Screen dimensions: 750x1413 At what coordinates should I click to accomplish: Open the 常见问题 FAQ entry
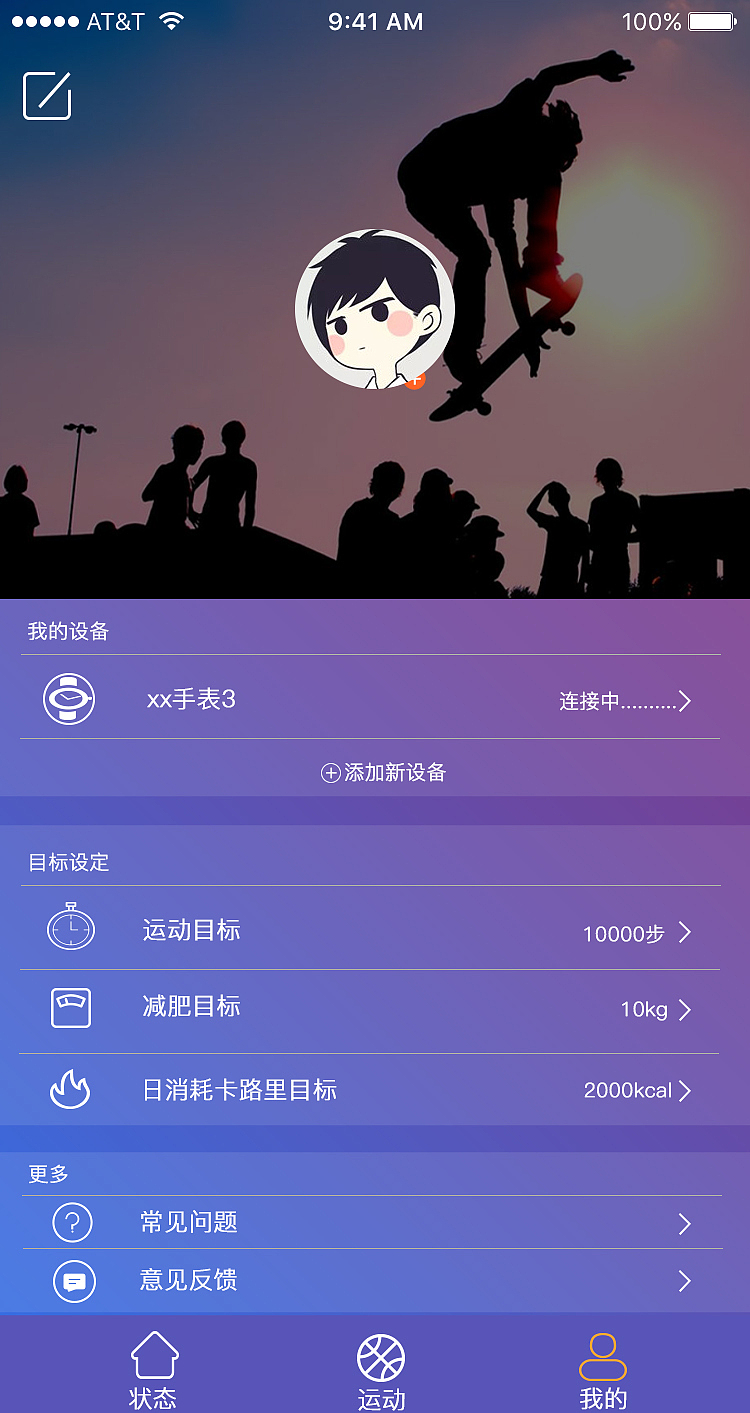coord(375,1222)
